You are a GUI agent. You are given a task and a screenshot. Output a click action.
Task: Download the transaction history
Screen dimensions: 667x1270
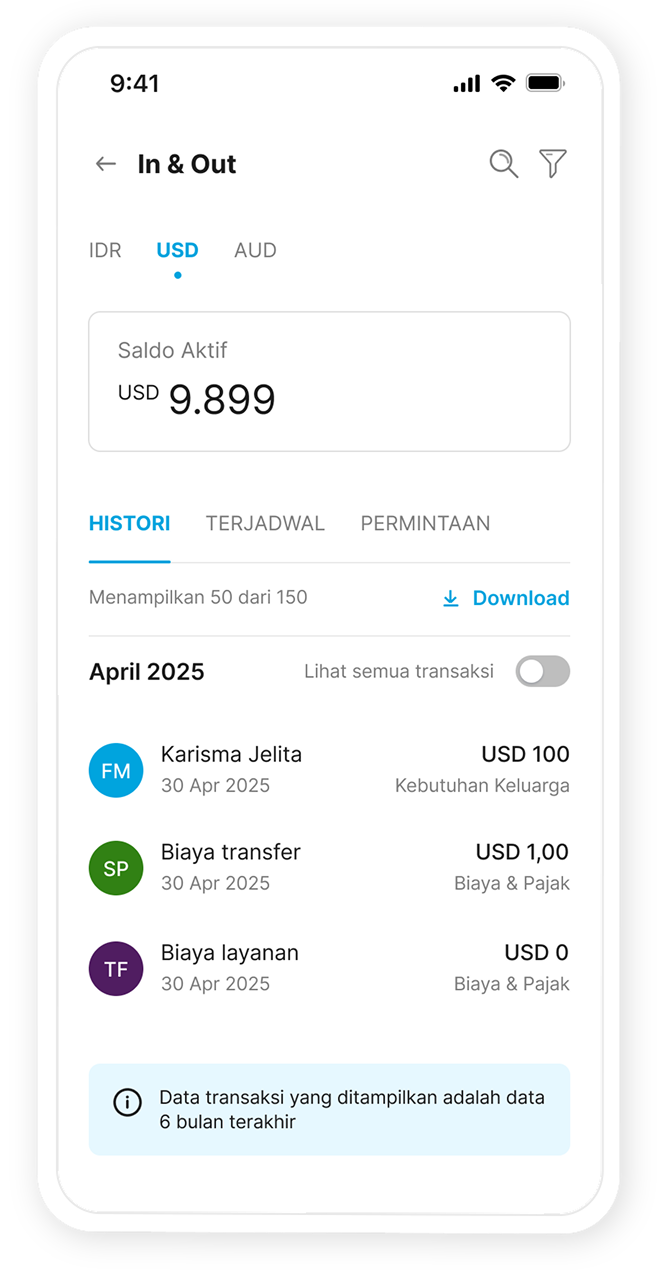click(x=506, y=598)
